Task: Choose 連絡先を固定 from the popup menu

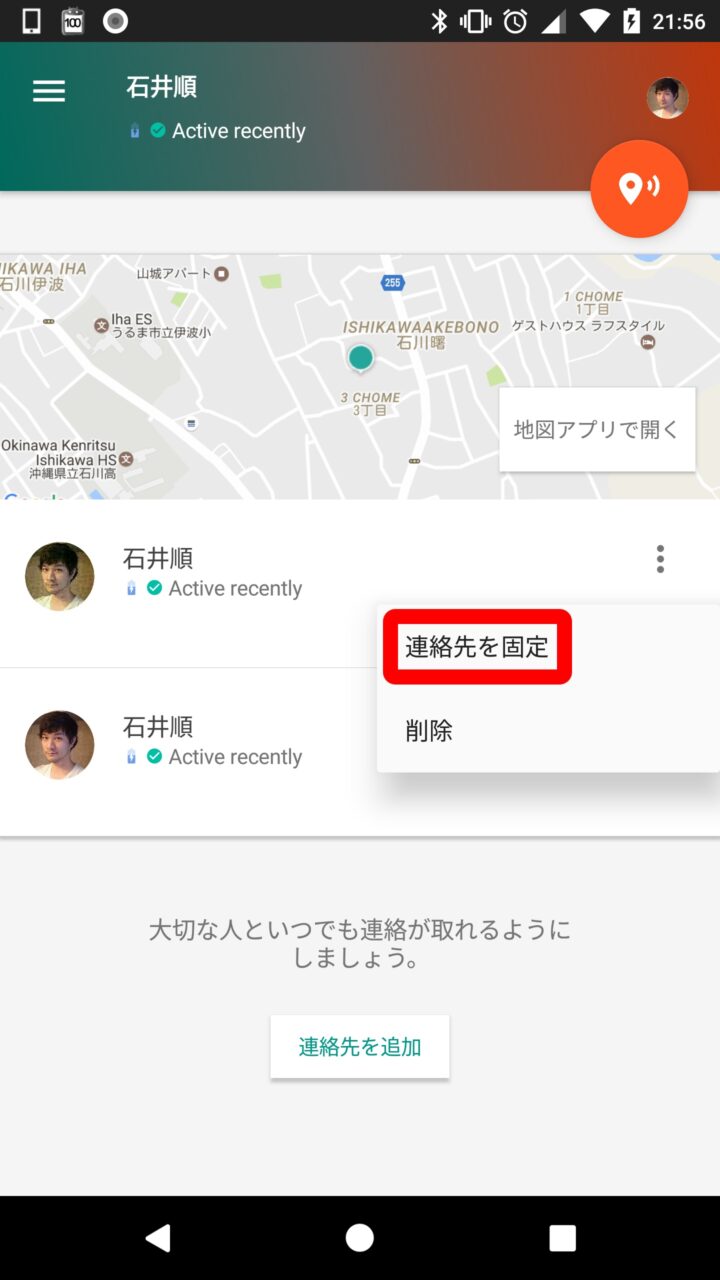Action: point(477,647)
